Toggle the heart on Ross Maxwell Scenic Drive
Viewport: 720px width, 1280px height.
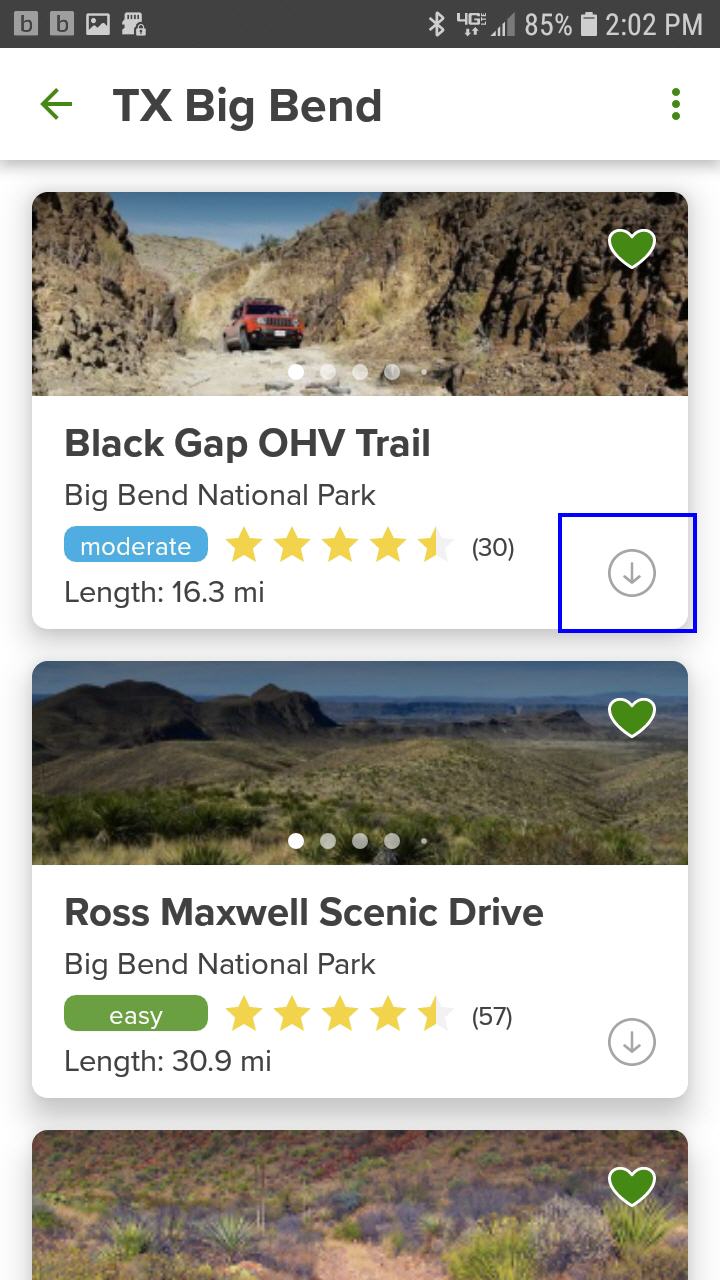pos(632,717)
